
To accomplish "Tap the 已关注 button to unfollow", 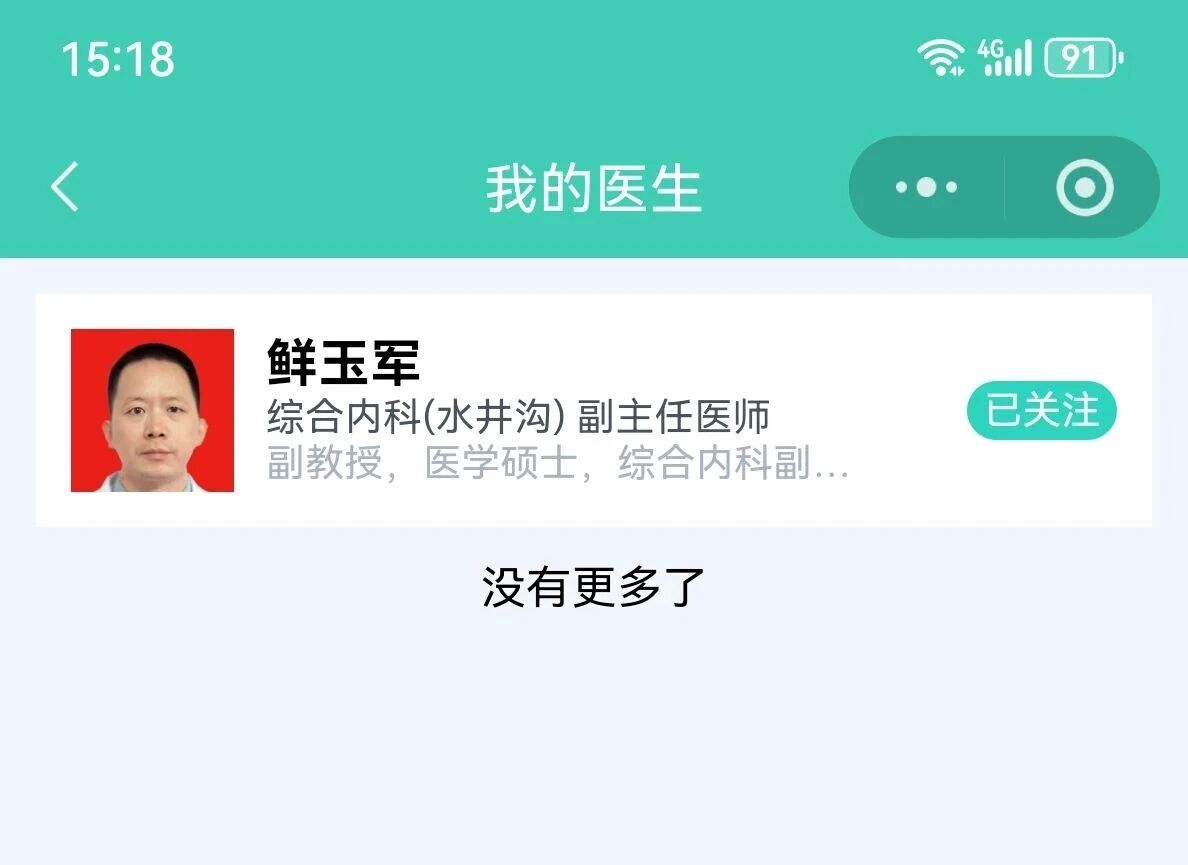I will tap(1041, 411).
